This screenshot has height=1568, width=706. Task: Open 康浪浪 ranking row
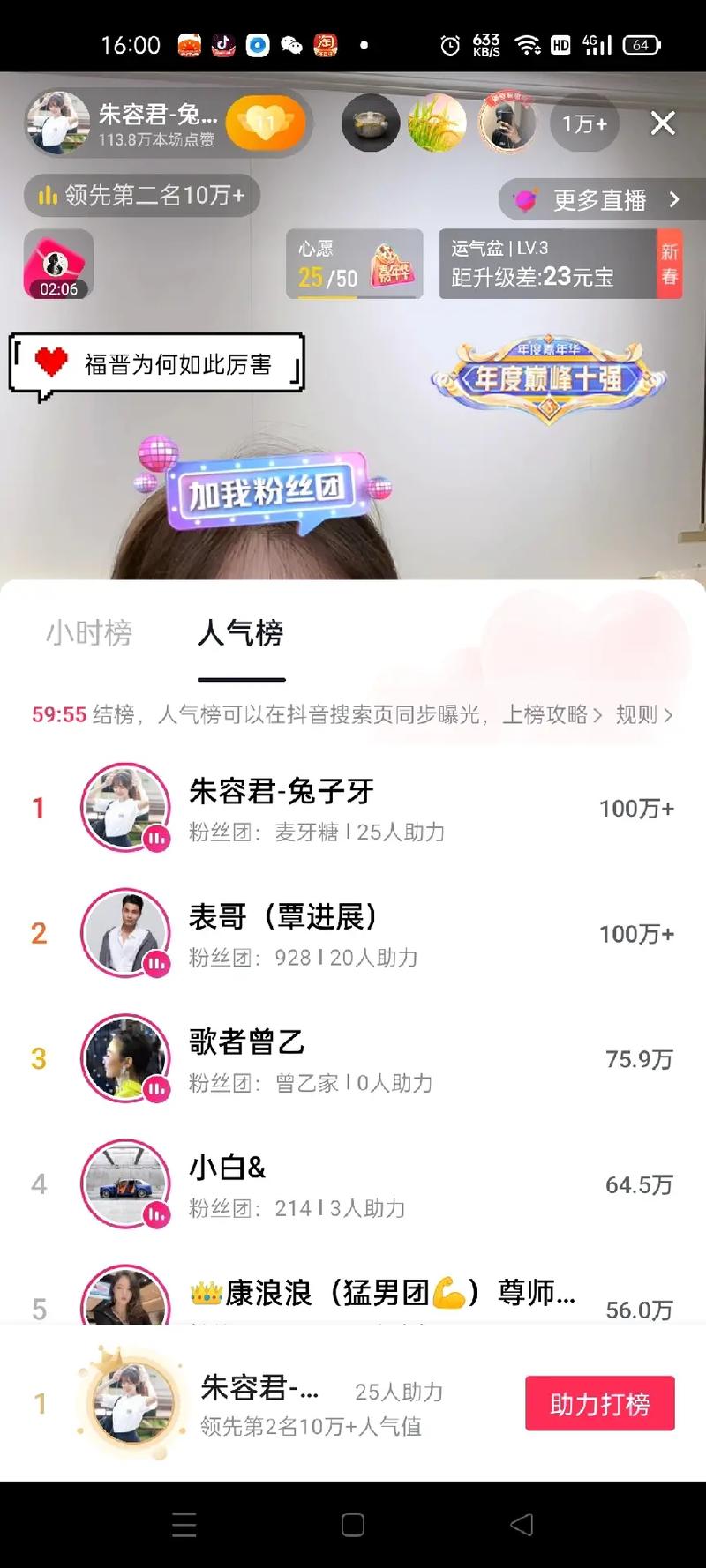tap(353, 1296)
